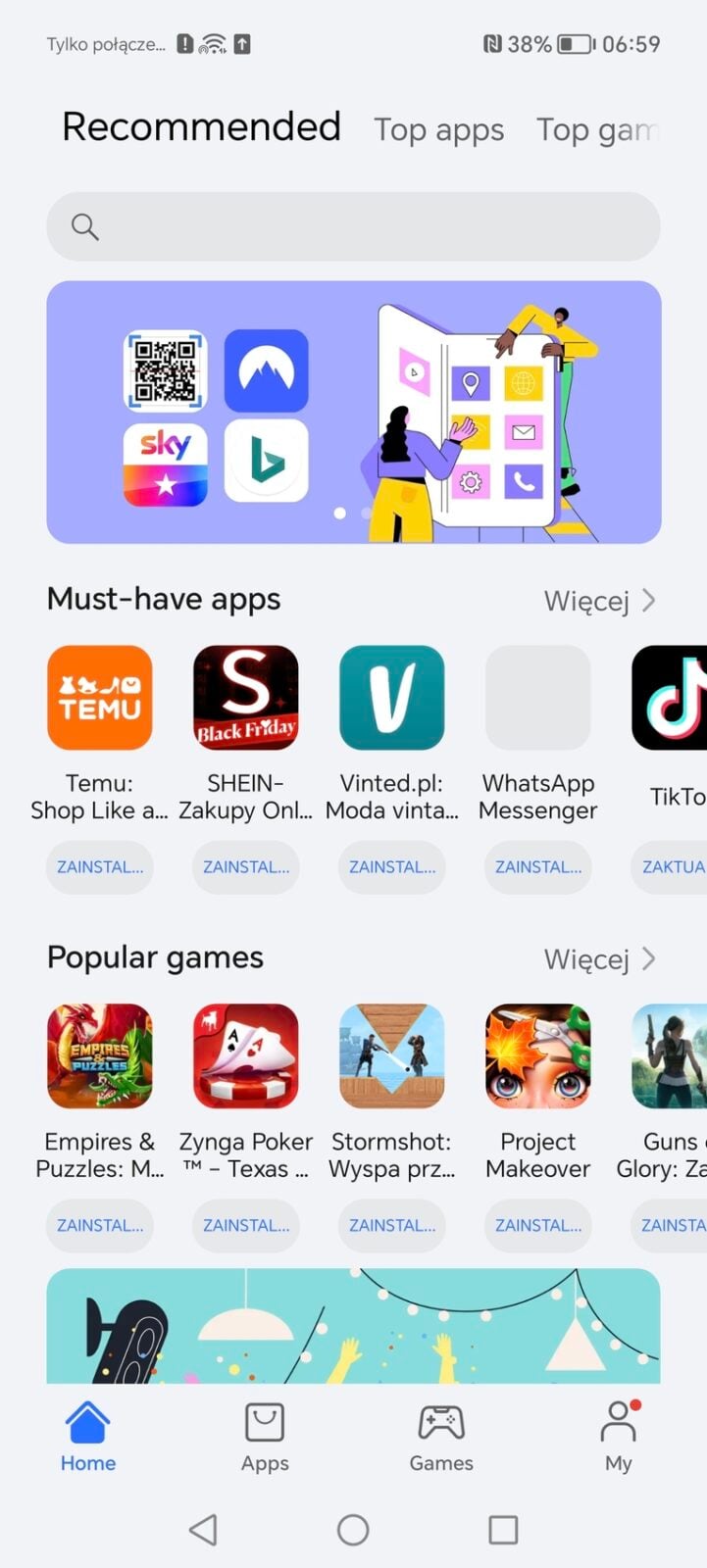Image resolution: width=707 pixels, height=1568 pixels.
Task: Open the featured apps banner
Action: click(x=353, y=412)
